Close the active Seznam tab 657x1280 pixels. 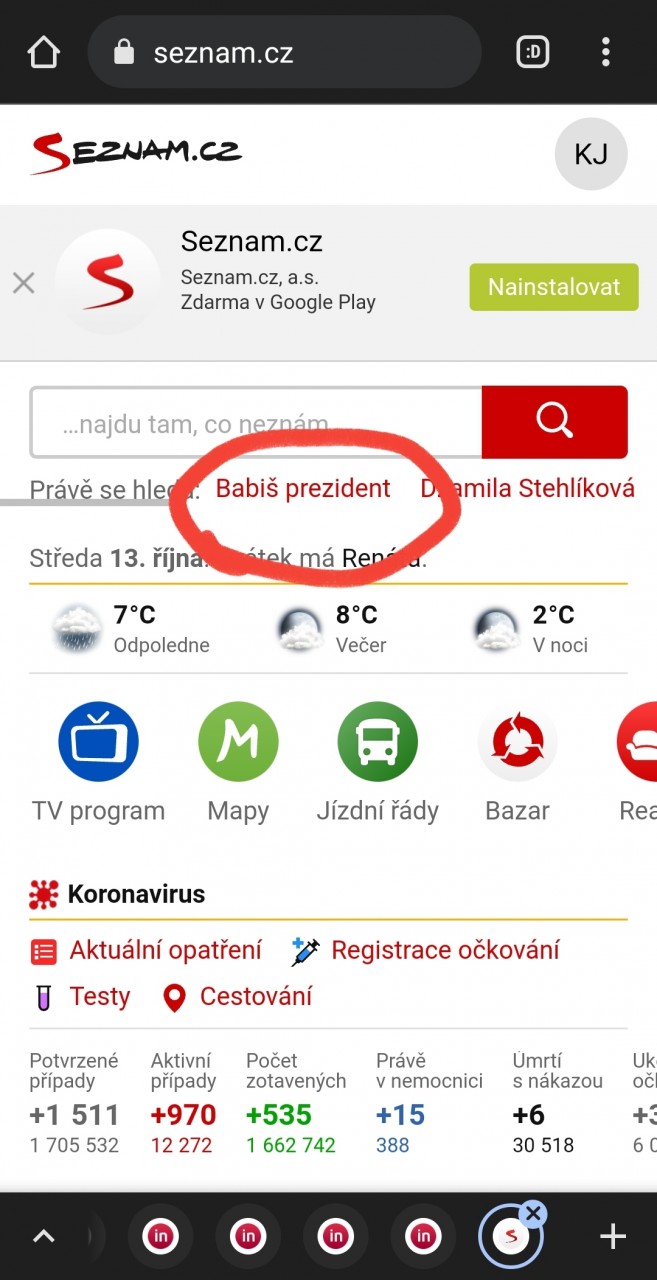pos(534,1214)
